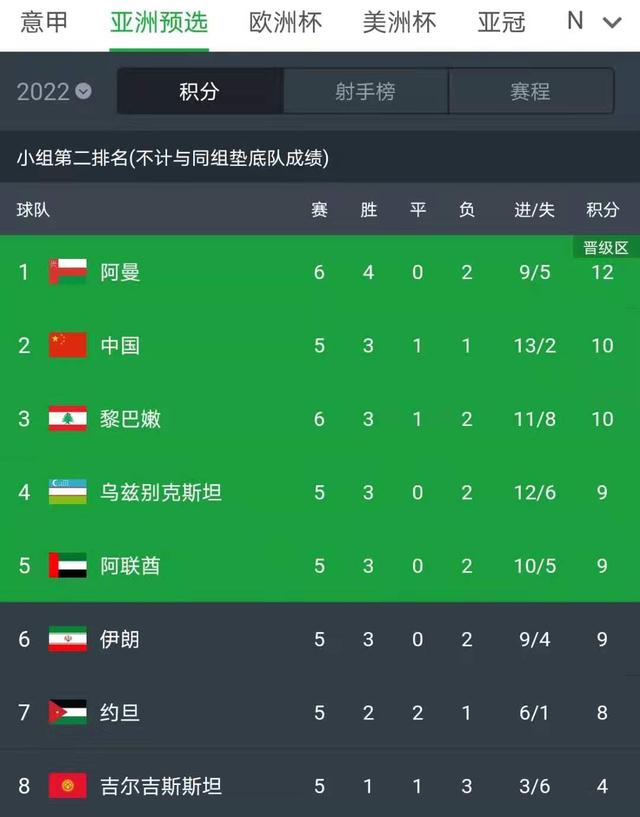
Task: Open team 阿曼 from the standings
Action: (x=120, y=272)
